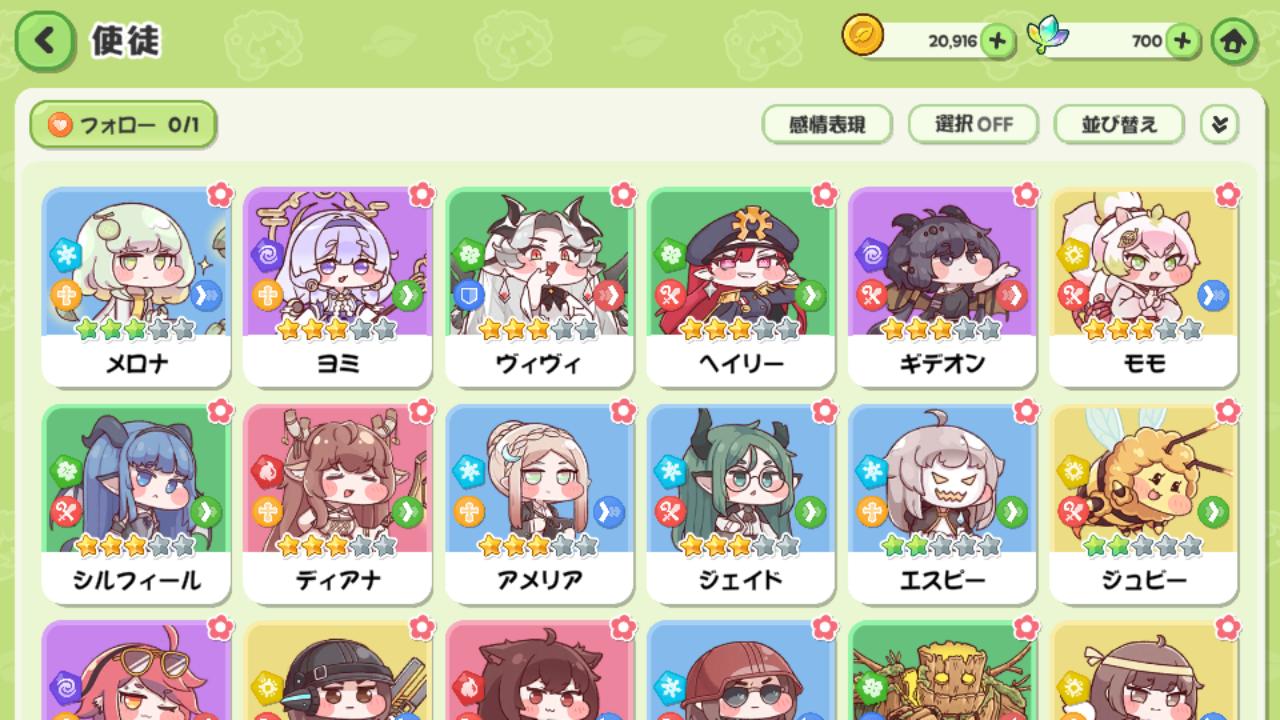View the ディアナ character

coord(337,503)
